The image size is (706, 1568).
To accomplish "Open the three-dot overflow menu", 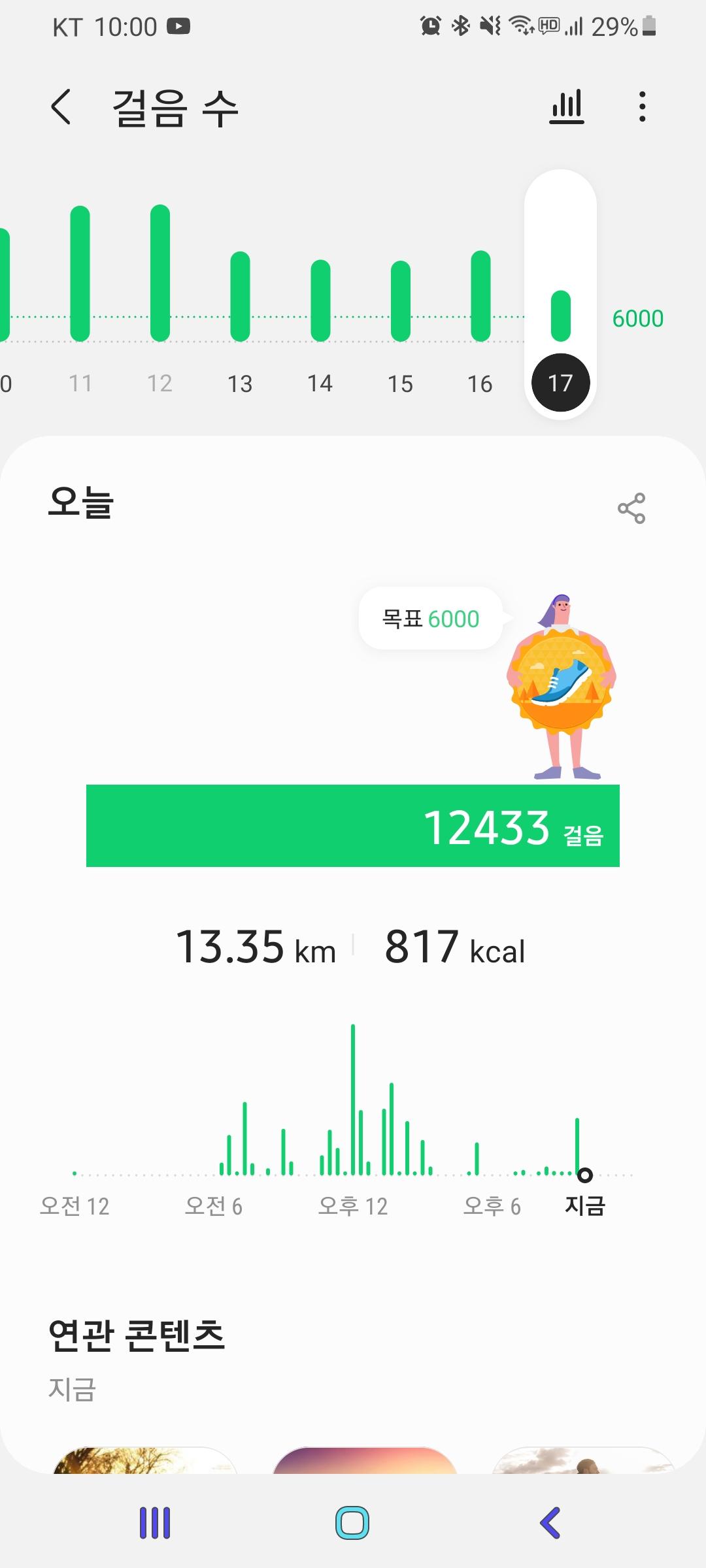I will click(x=643, y=107).
